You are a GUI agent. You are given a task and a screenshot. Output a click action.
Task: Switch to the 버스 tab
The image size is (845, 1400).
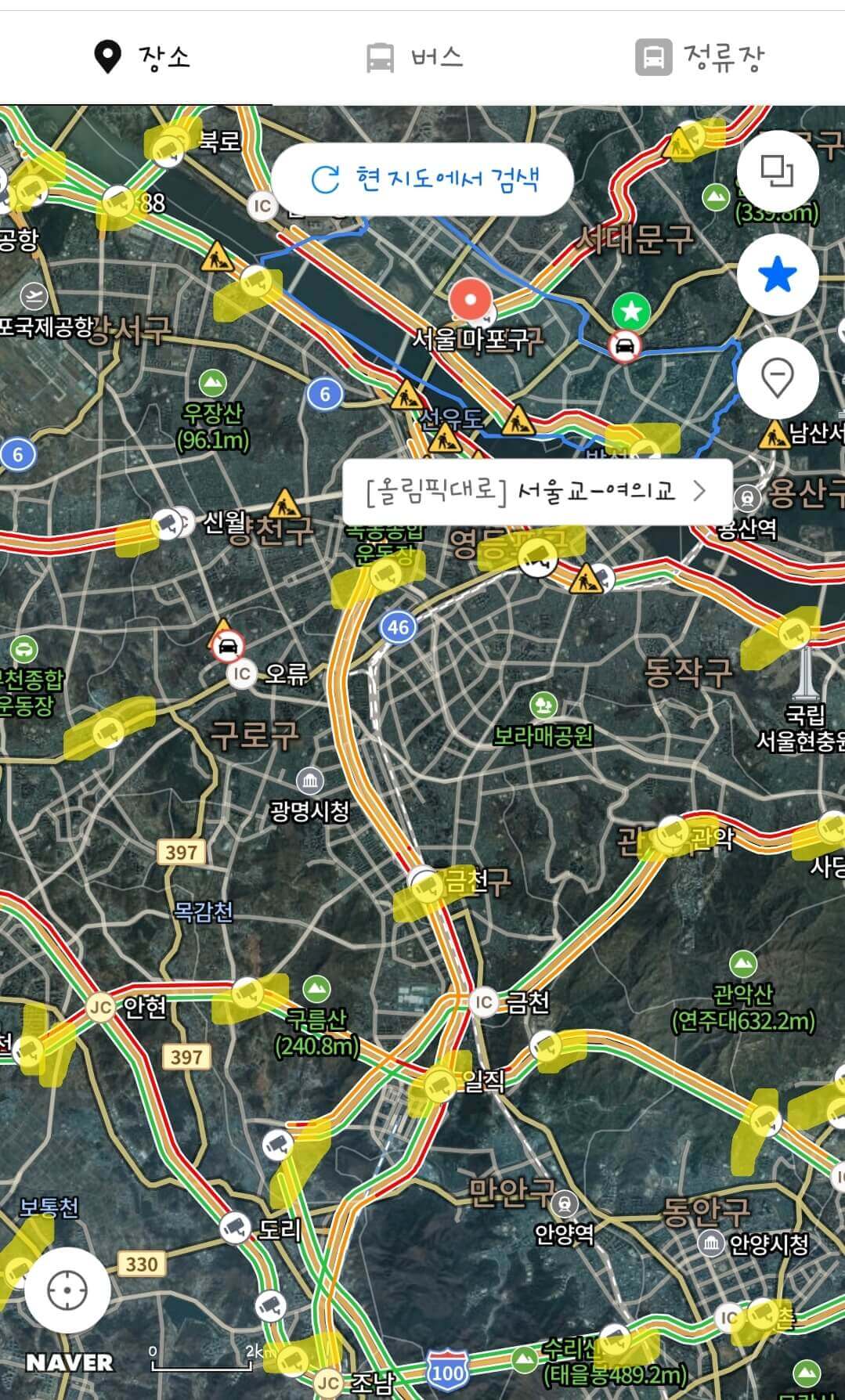(x=413, y=55)
